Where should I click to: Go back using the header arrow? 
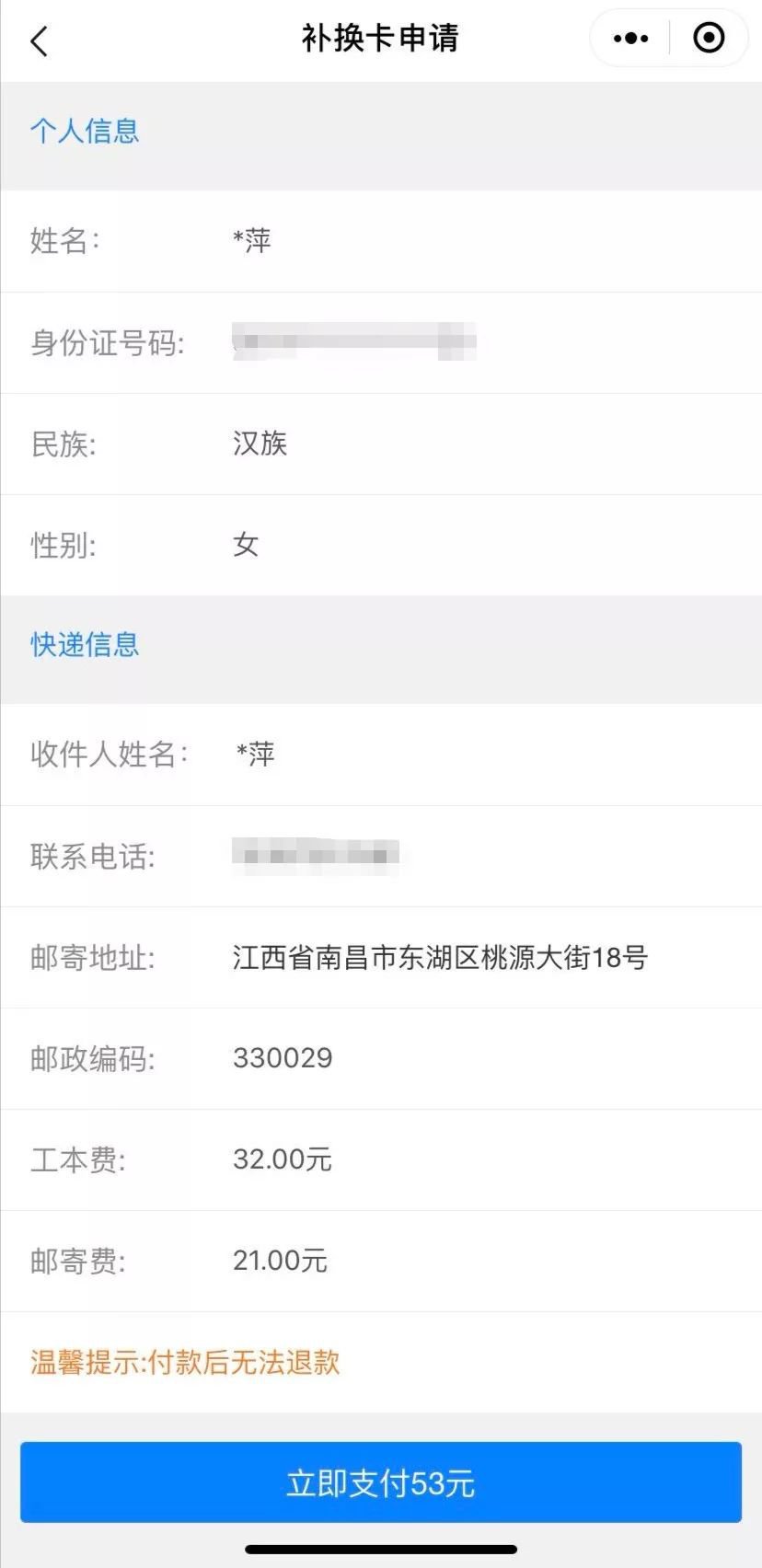click(x=39, y=41)
